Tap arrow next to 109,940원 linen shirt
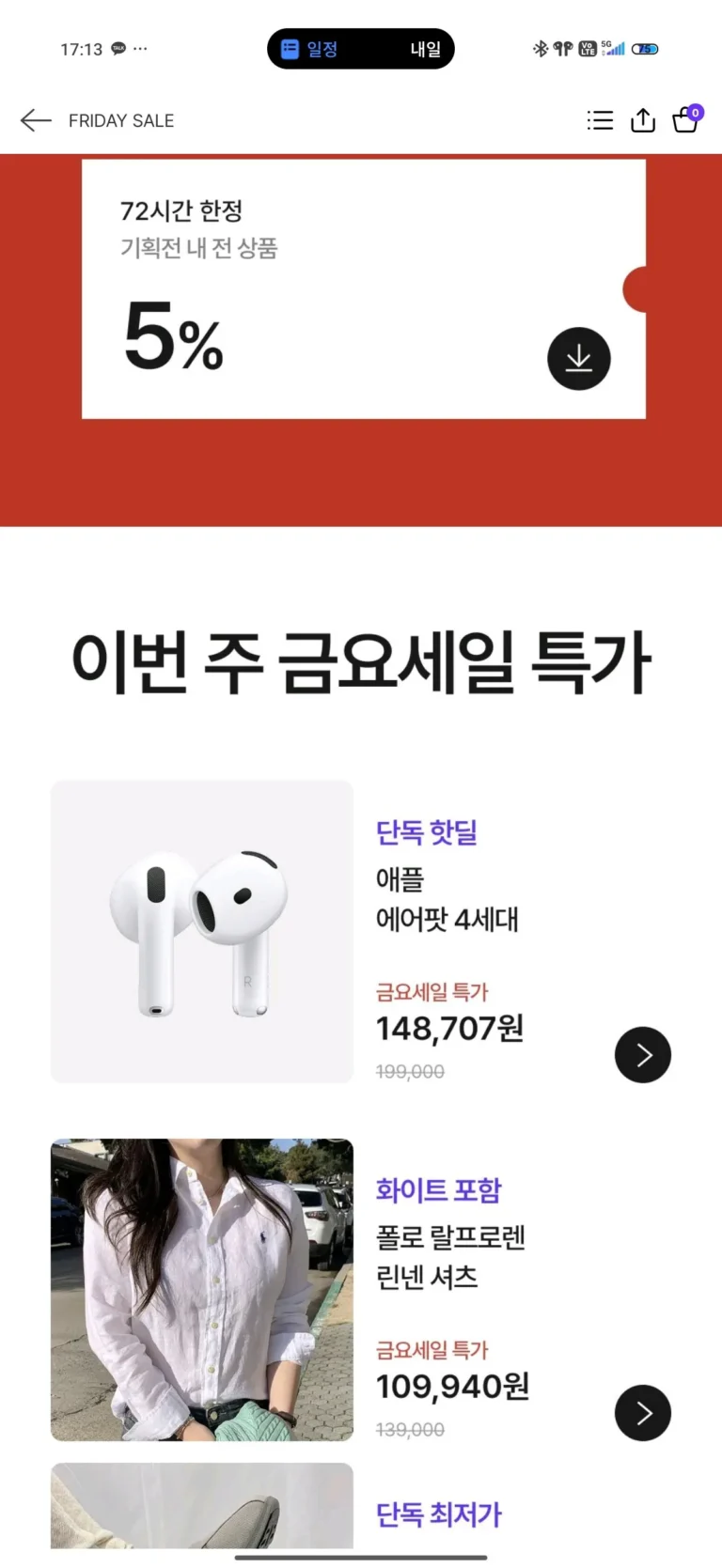Screen dimensions: 722x1568 point(643,1413)
